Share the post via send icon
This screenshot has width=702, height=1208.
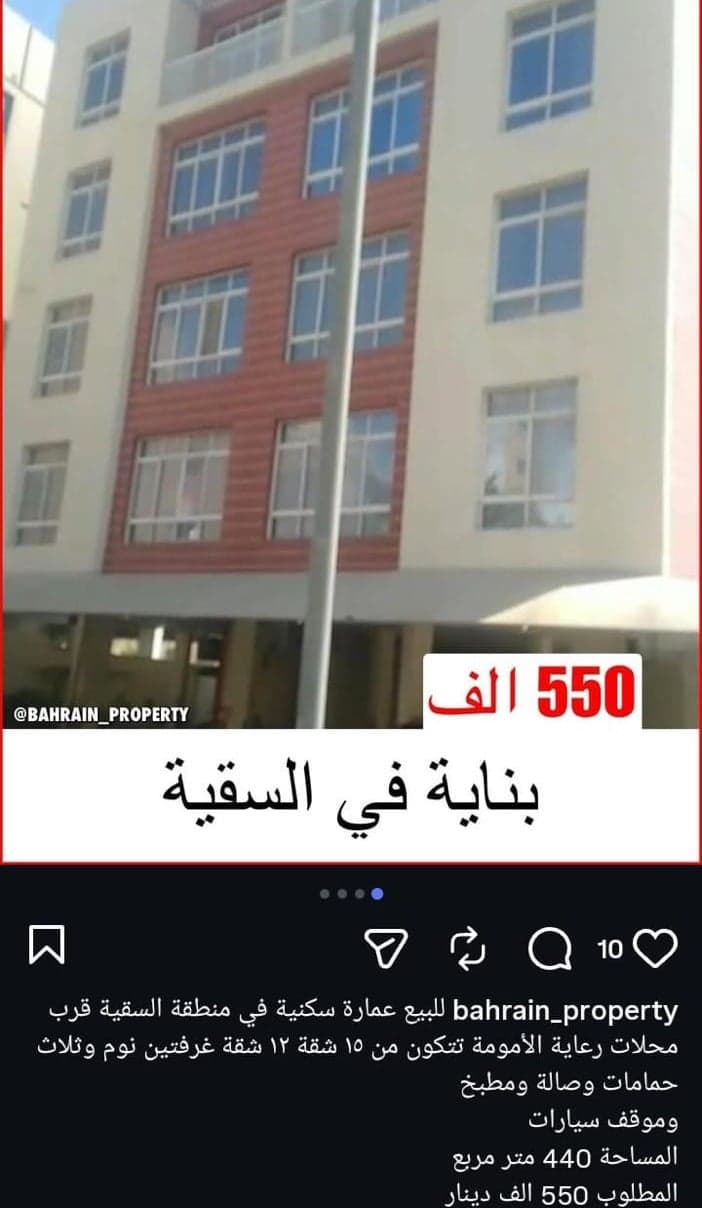tap(386, 948)
